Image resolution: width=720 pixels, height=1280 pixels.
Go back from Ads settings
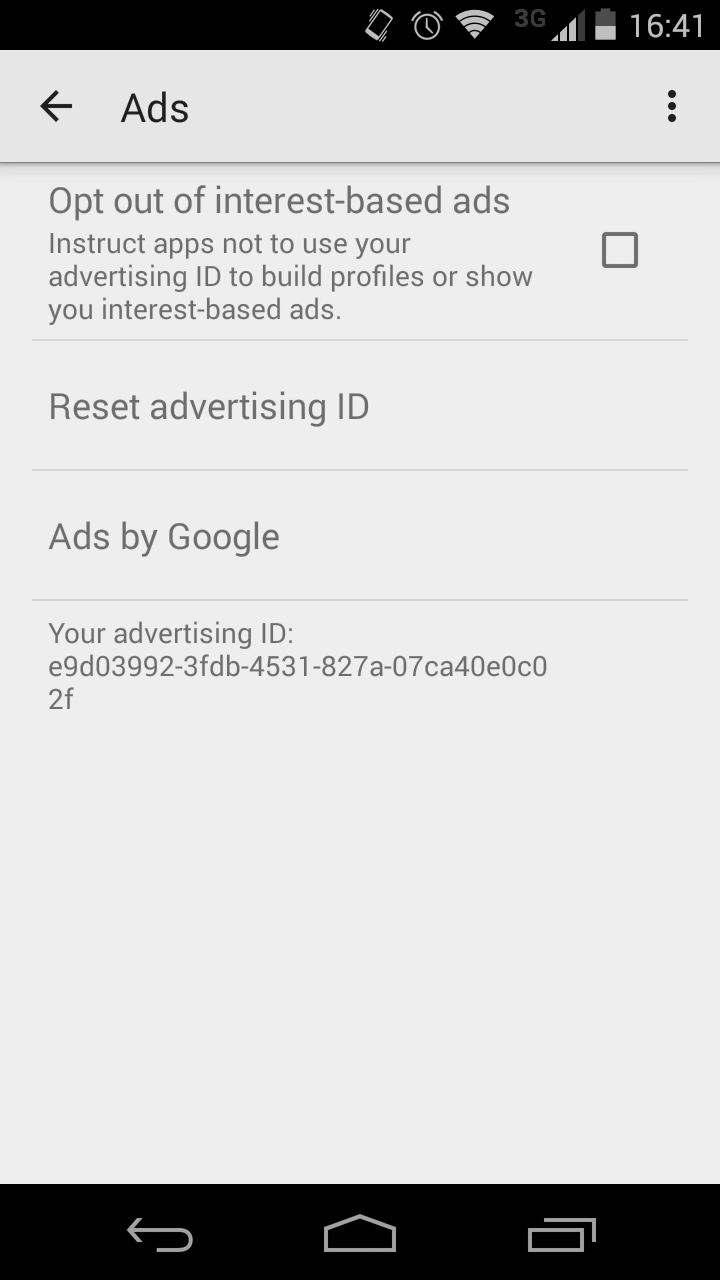point(56,106)
